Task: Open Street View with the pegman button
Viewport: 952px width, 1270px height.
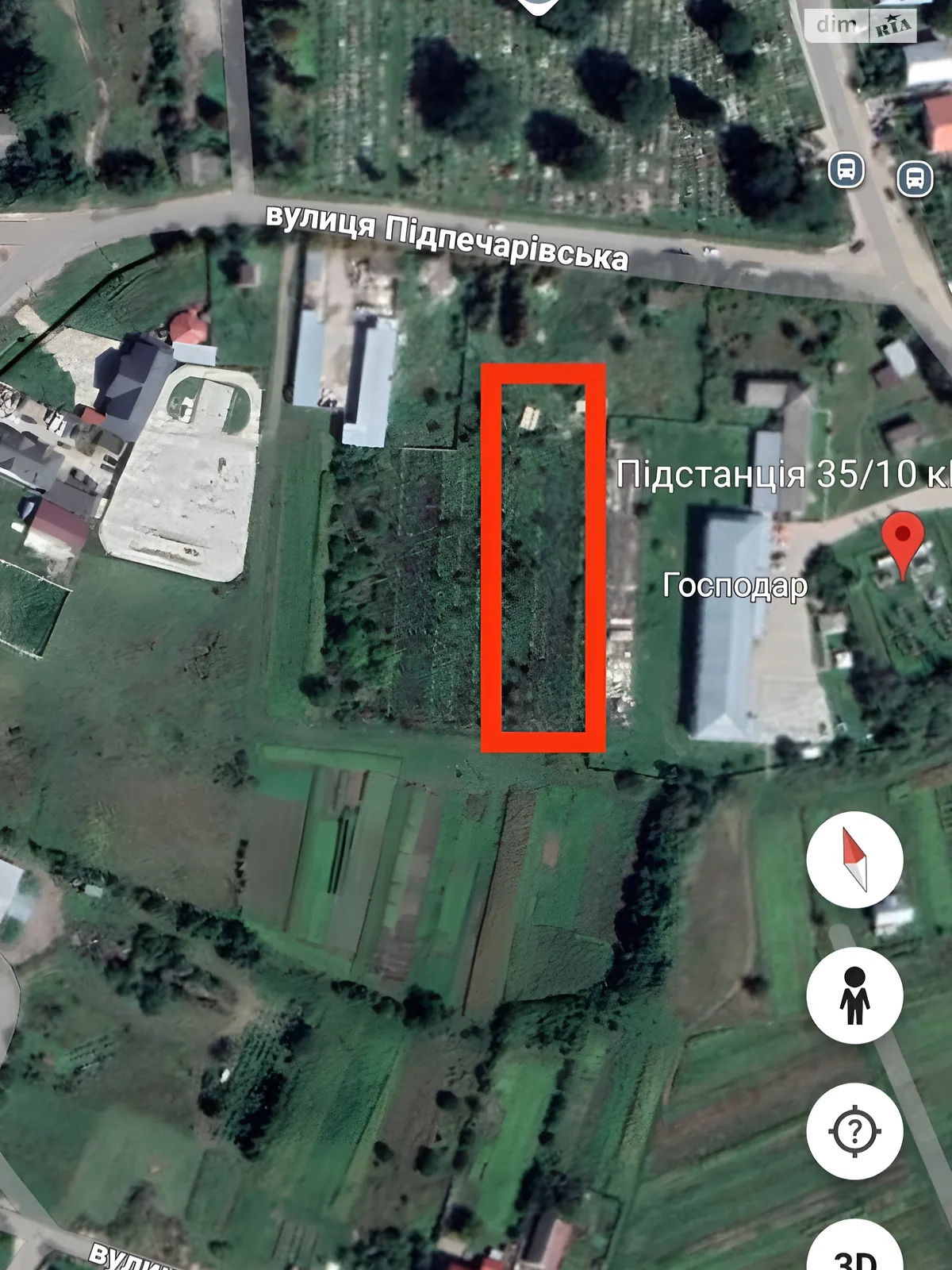Action: (x=854, y=995)
